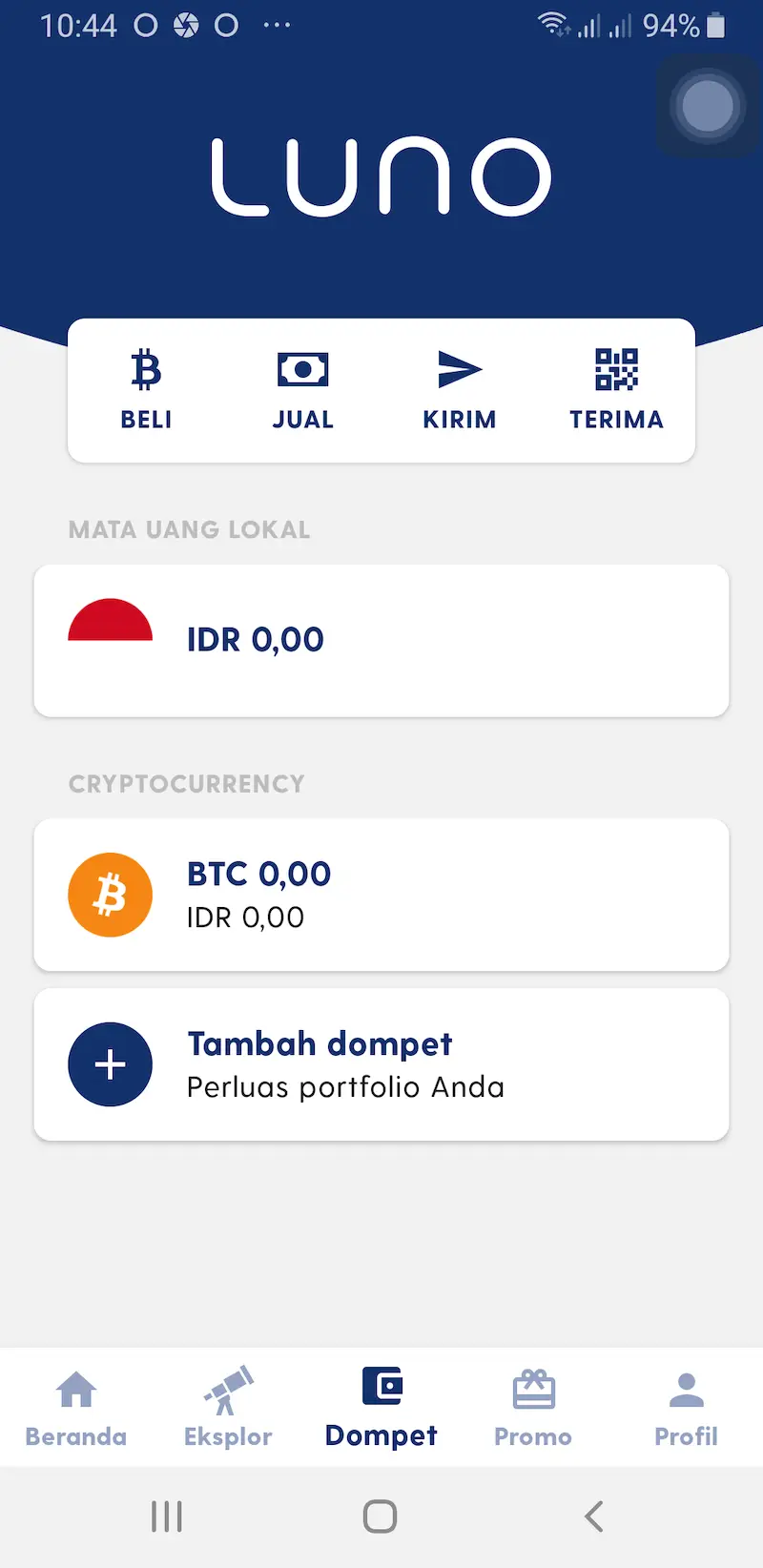Tap the battery status indicator

(x=717, y=25)
